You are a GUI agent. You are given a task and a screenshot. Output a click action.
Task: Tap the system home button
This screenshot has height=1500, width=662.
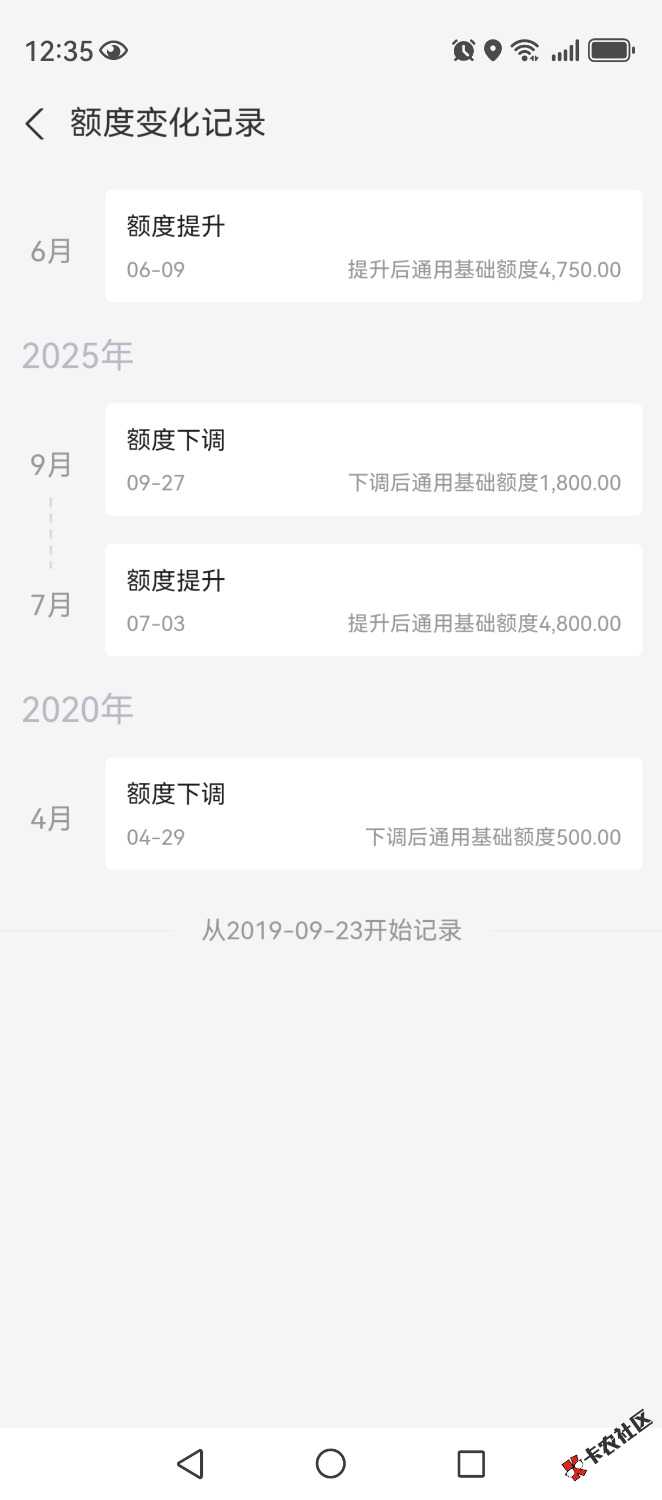click(x=331, y=1464)
